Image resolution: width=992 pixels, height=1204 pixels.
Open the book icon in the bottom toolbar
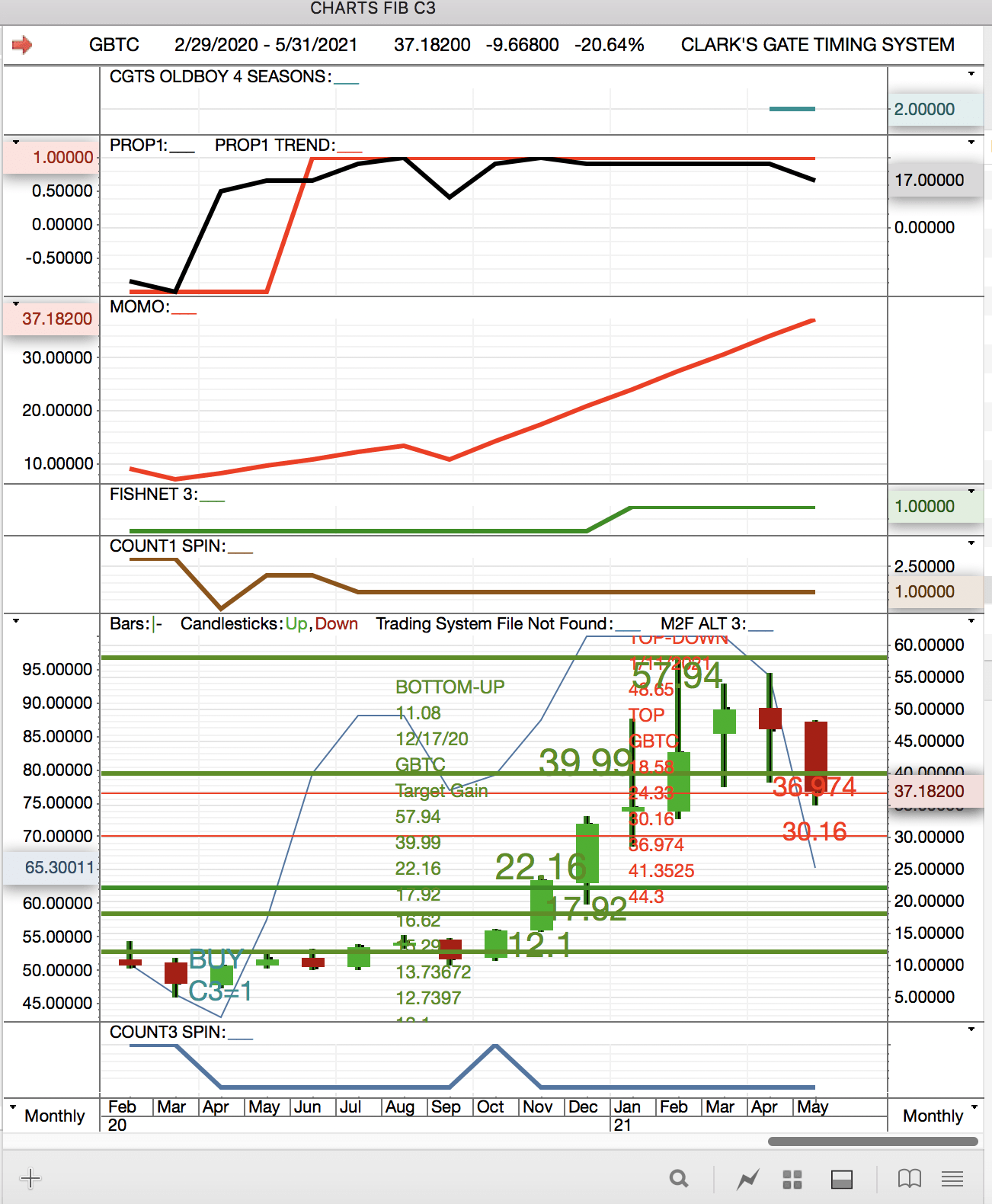click(909, 1179)
